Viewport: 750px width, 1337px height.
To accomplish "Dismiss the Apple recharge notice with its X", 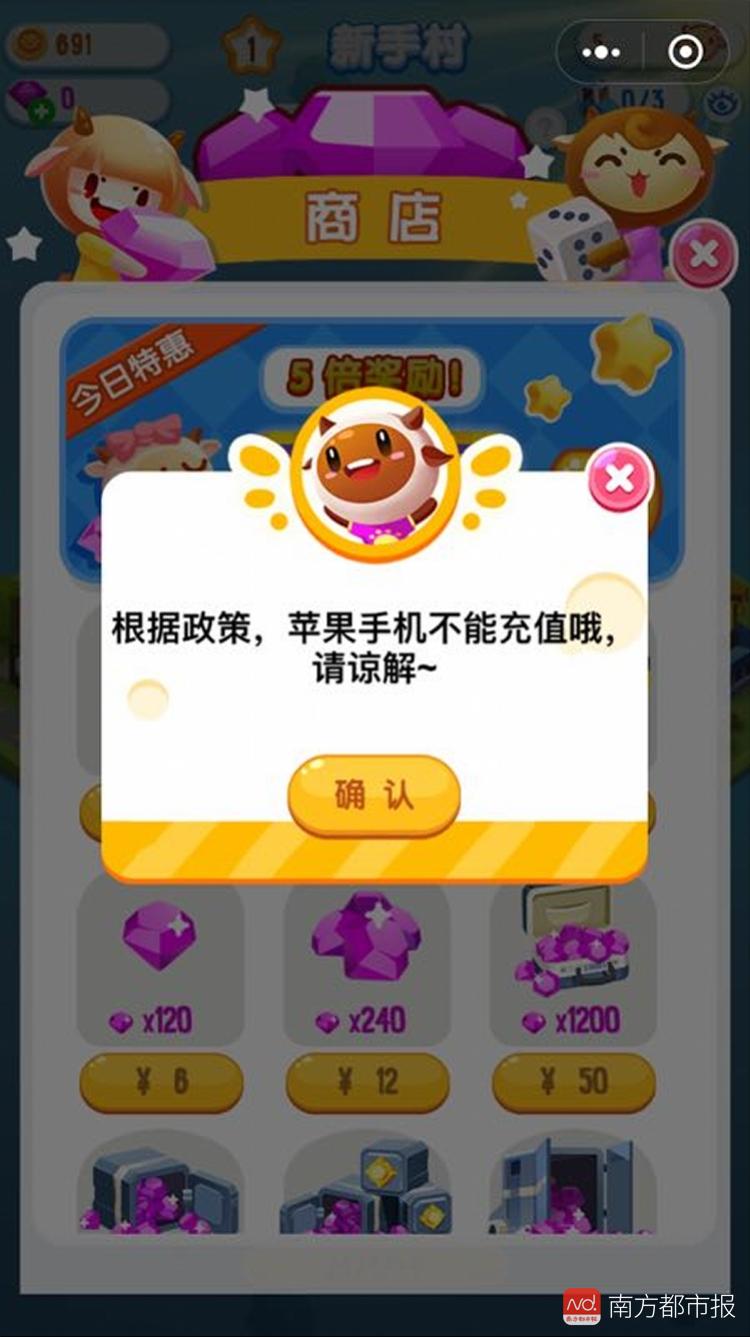I will 619,478.
